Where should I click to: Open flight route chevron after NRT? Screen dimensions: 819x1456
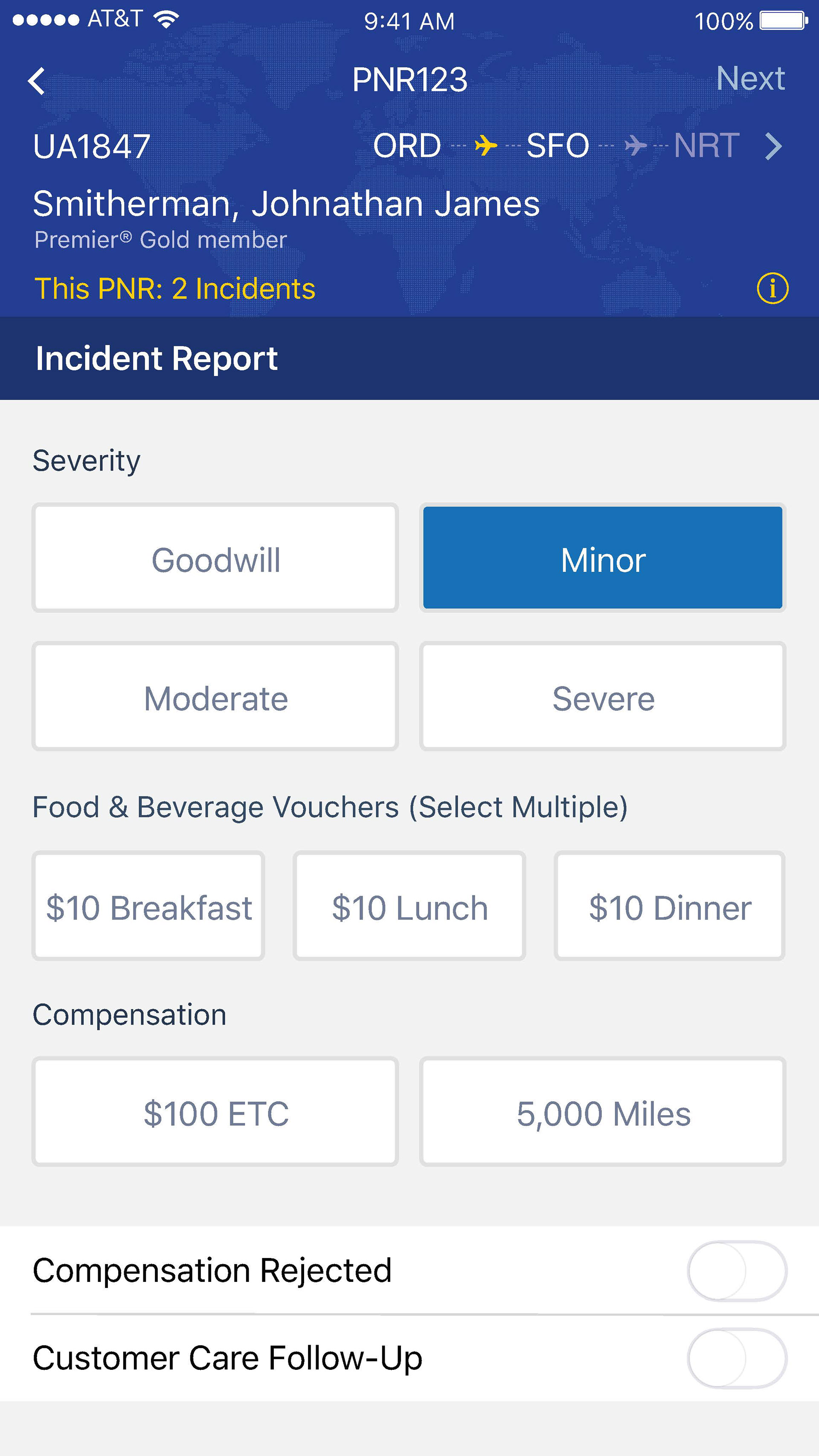coord(773,146)
